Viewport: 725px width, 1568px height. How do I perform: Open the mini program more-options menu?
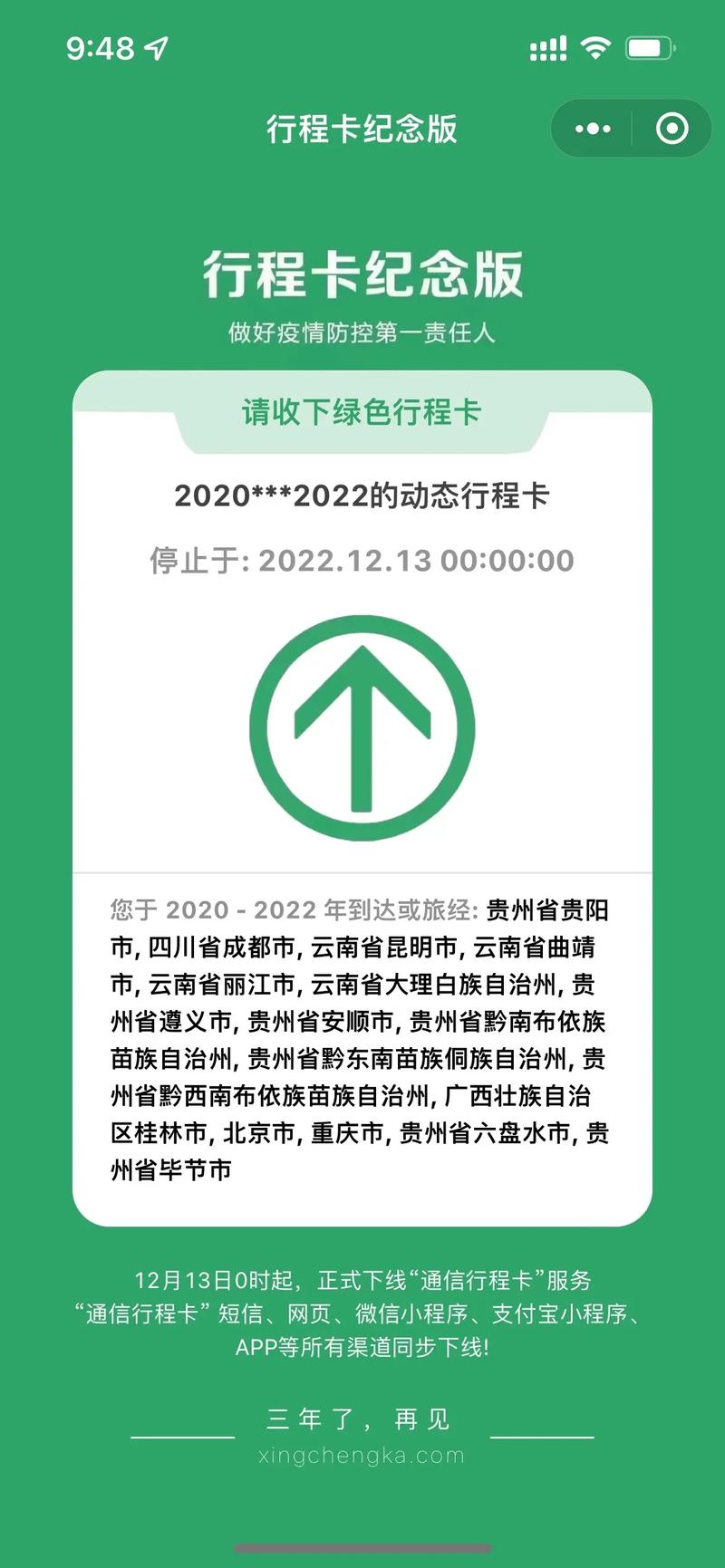593,129
